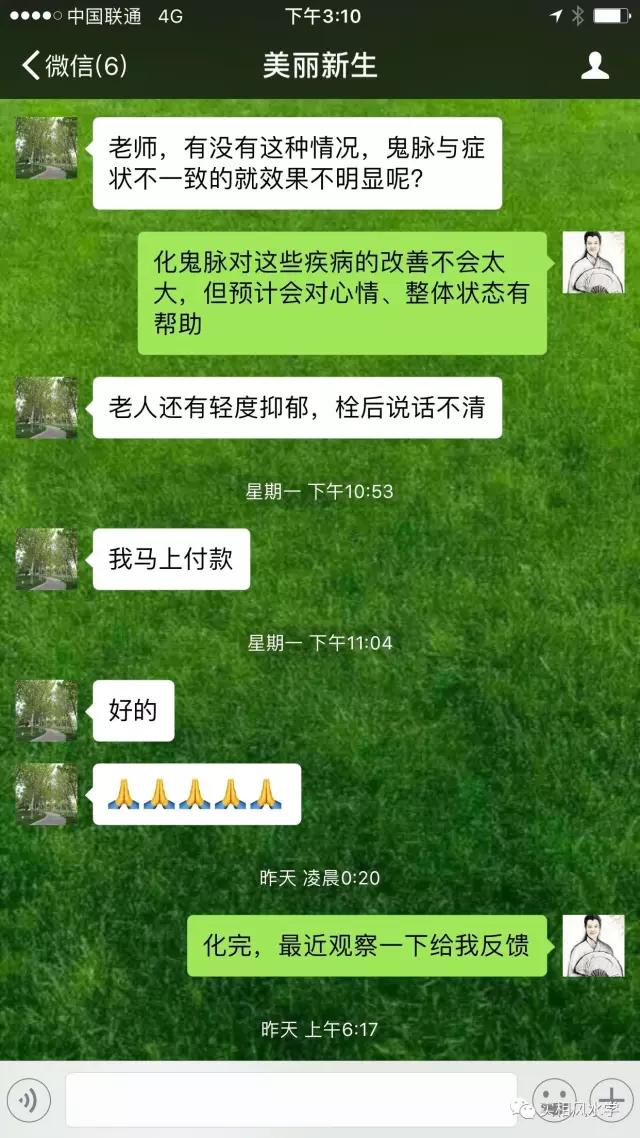Go back to the 微信 chat list
This screenshot has height=1138, width=640.
tap(74, 66)
